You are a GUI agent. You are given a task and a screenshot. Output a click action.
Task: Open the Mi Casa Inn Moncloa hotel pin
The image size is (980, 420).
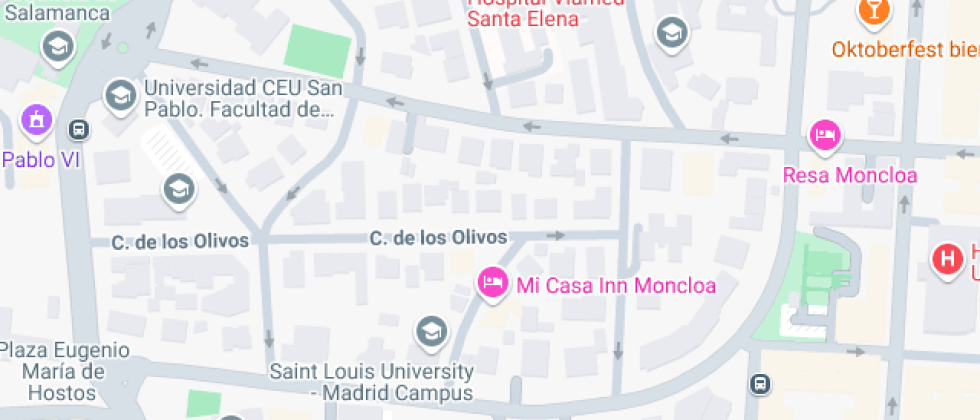click(x=493, y=284)
